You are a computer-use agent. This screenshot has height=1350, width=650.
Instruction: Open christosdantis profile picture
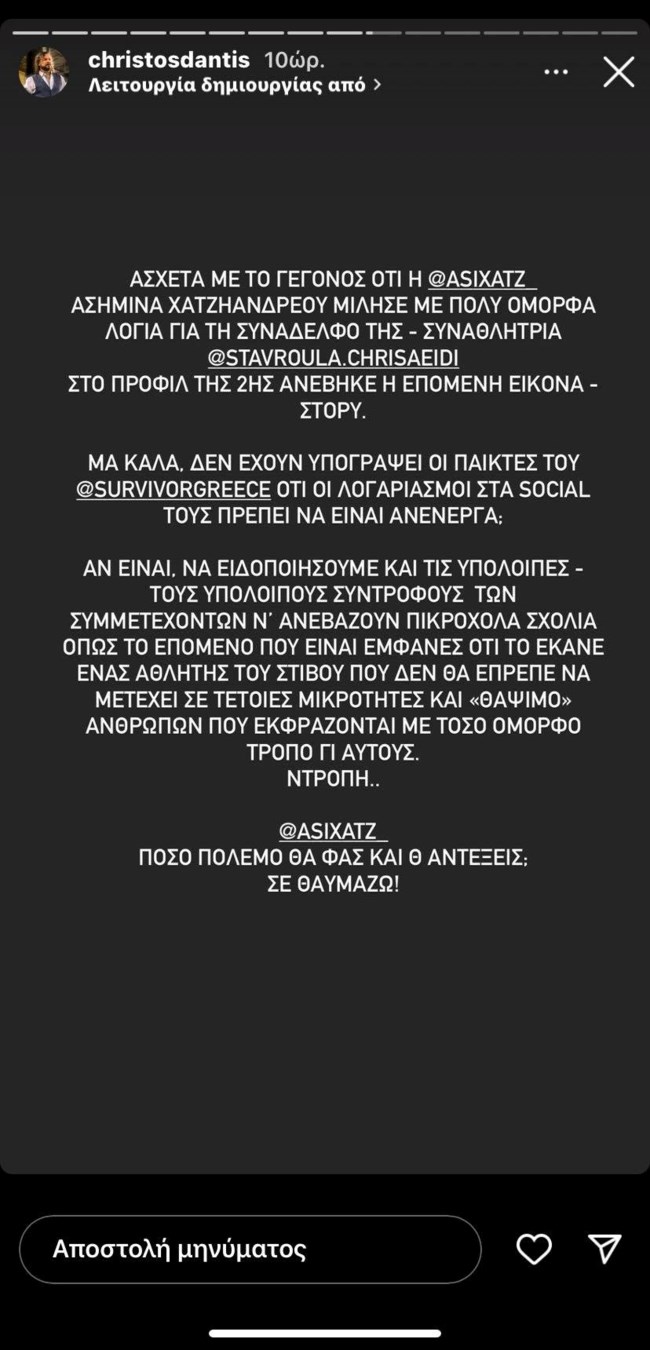coord(43,72)
